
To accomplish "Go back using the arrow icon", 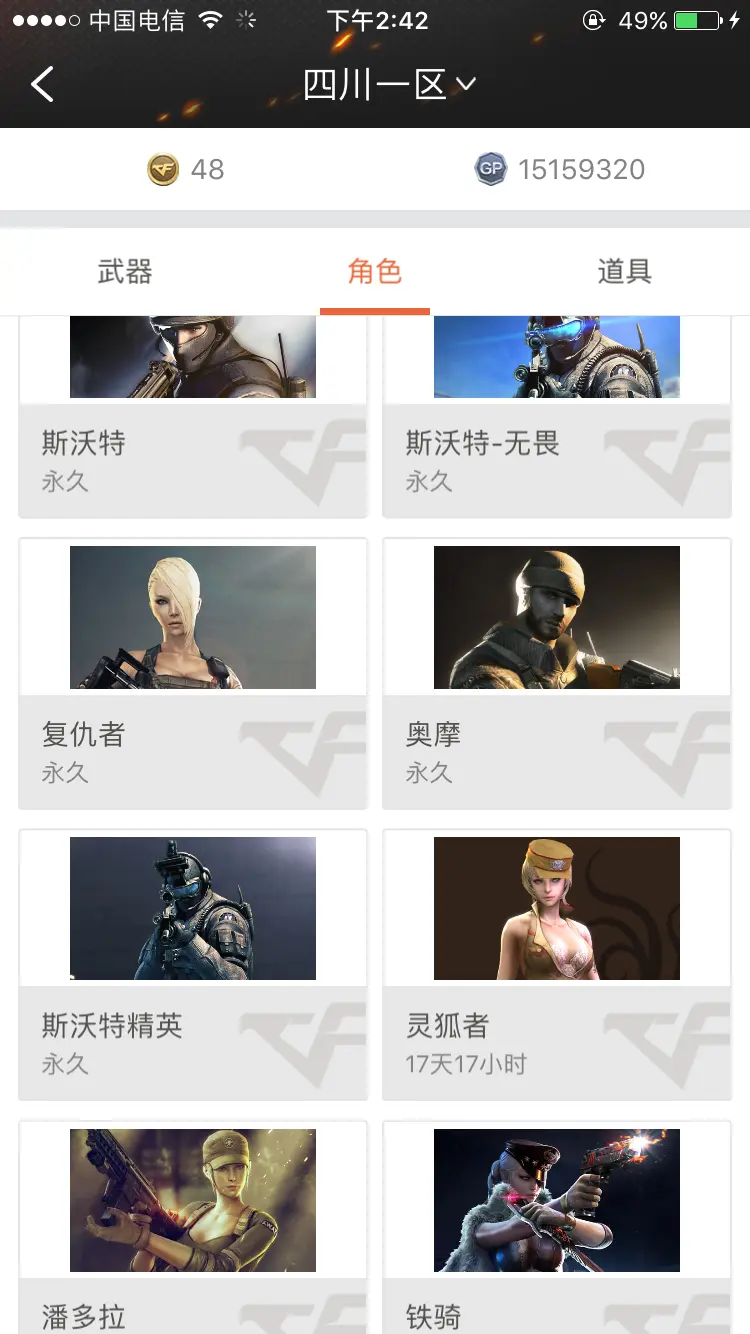I will 42,85.
